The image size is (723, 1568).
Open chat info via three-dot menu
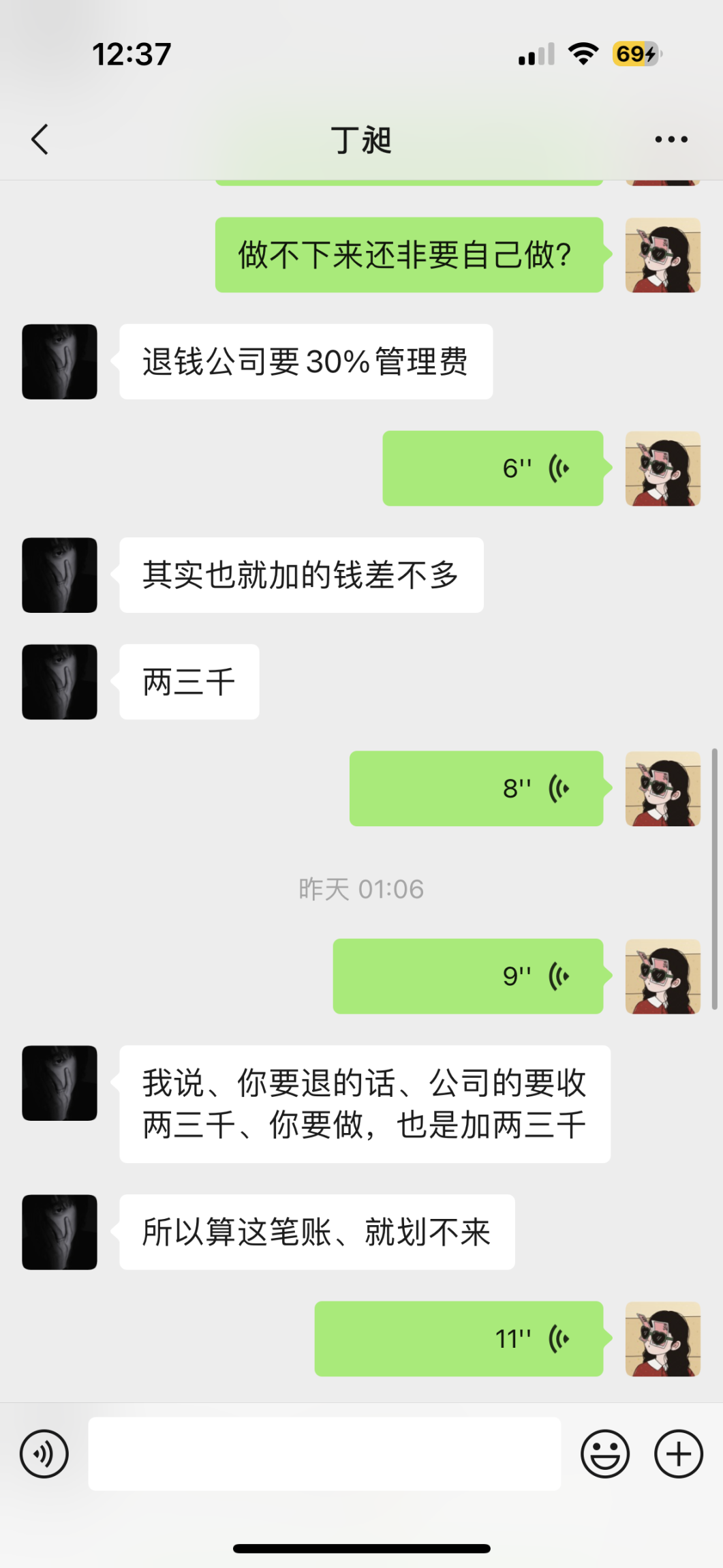(x=671, y=140)
